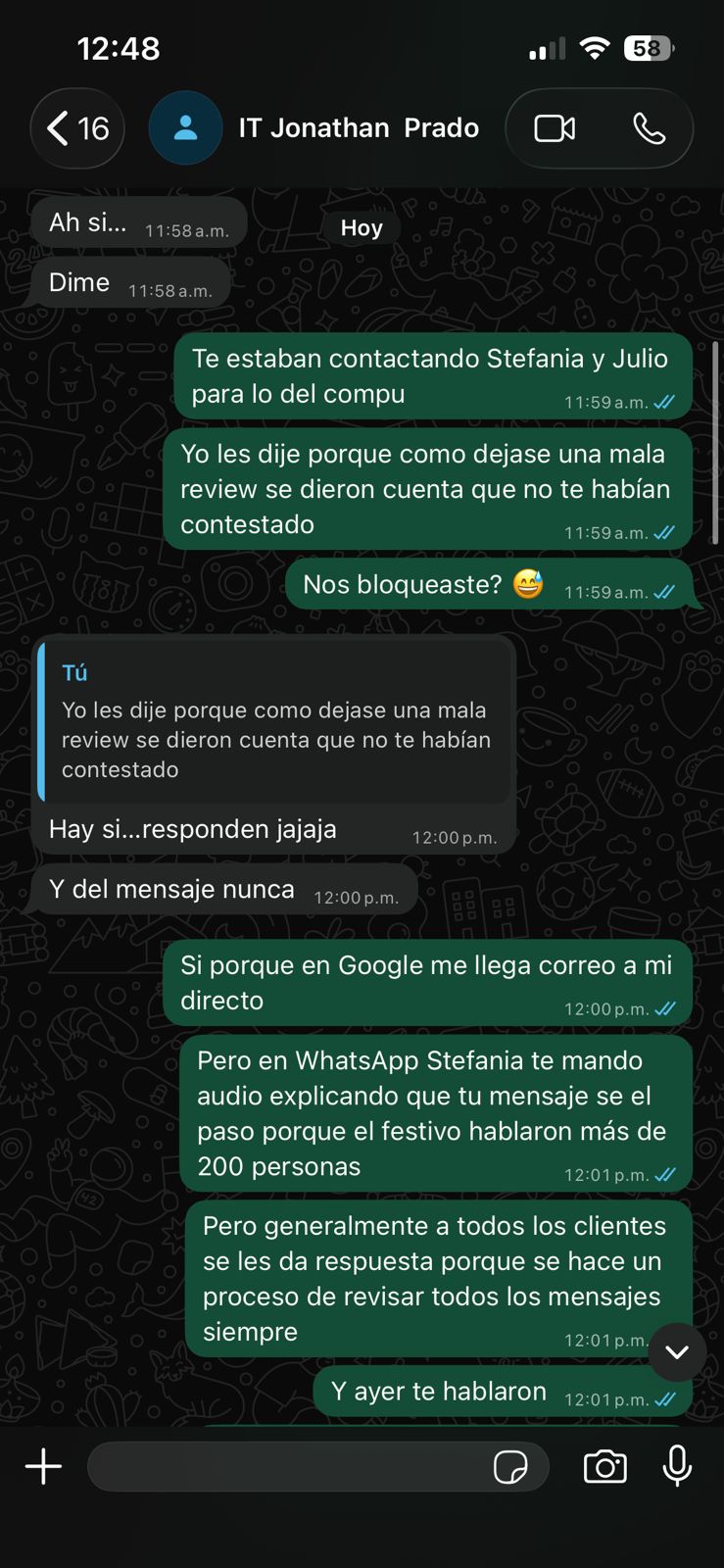Open IT Jonathan Prado's contact info
The height and width of the screenshot is (1568, 724).
click(x=359, y=128)
